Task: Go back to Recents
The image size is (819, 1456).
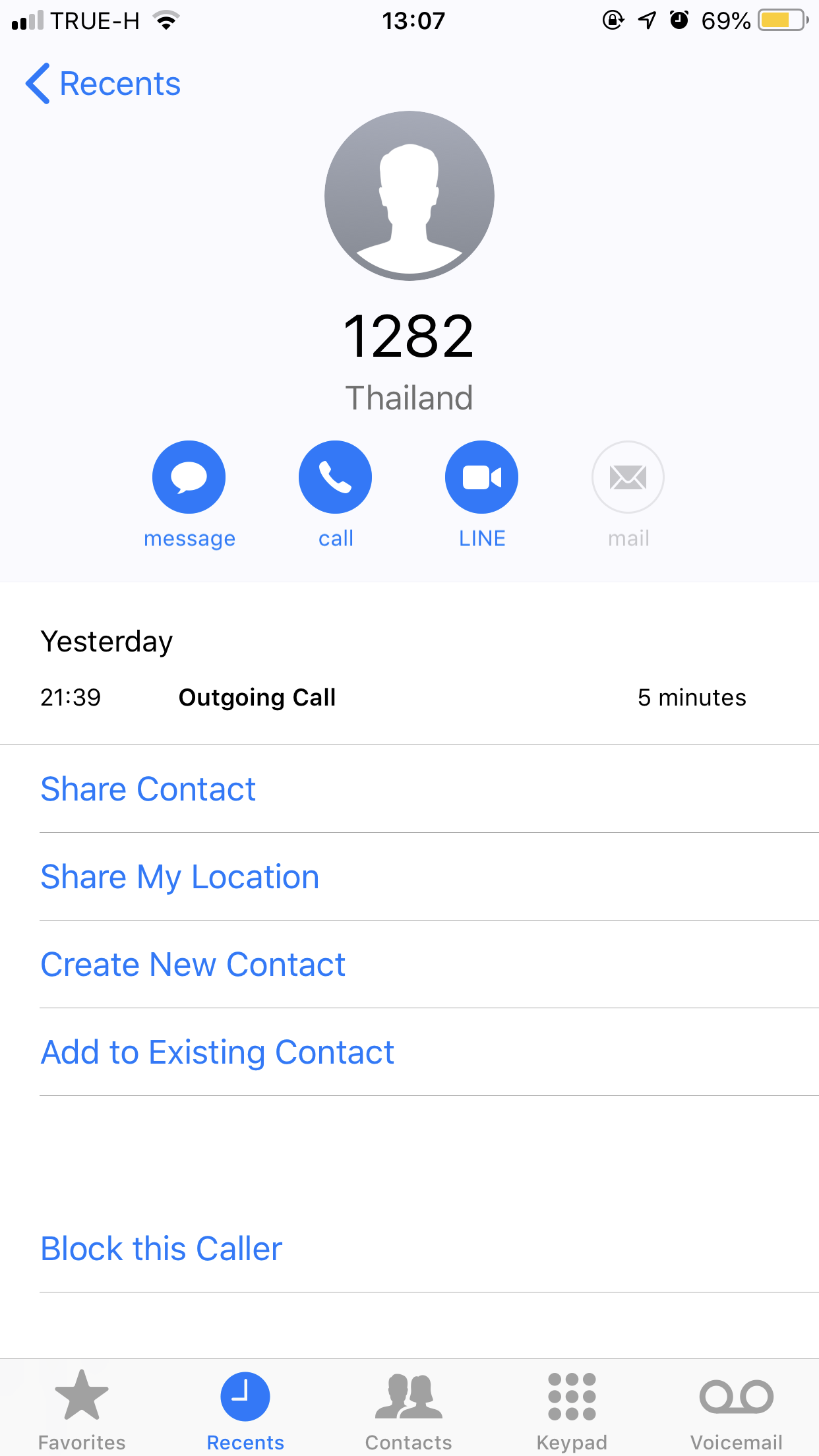Action: 103,84
